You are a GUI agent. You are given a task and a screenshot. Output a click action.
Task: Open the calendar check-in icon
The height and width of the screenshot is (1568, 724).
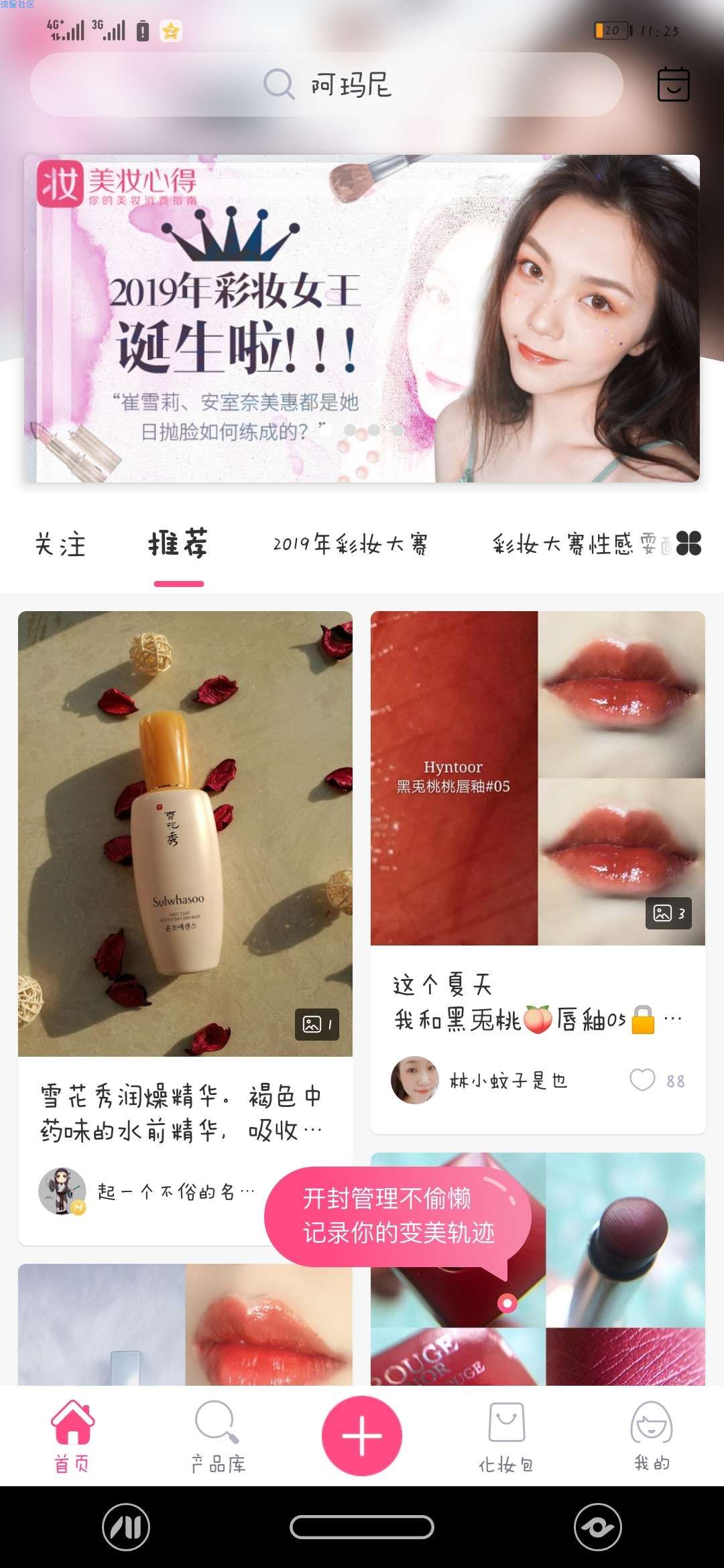[x=673, y=84]
